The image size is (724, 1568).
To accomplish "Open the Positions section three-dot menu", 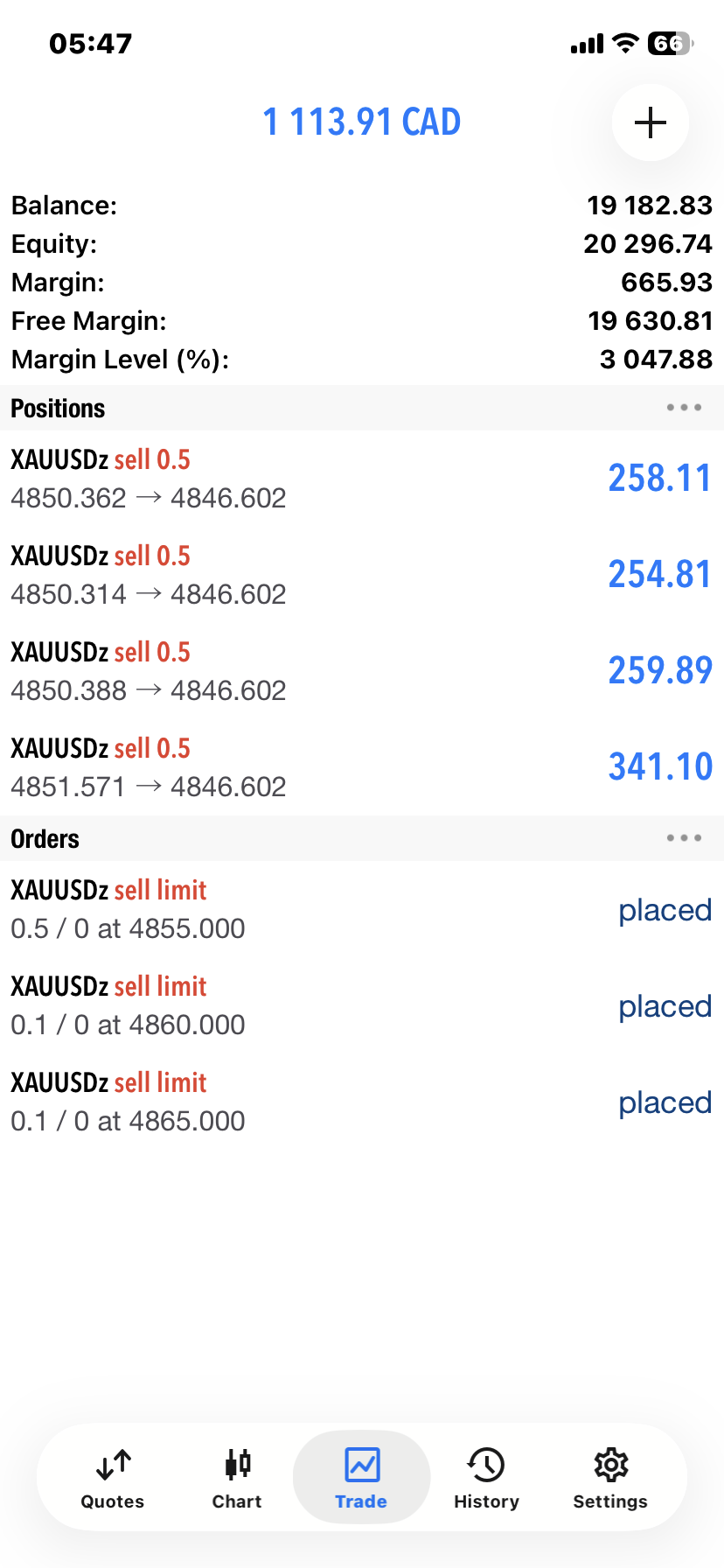I will tap(683, 408).
